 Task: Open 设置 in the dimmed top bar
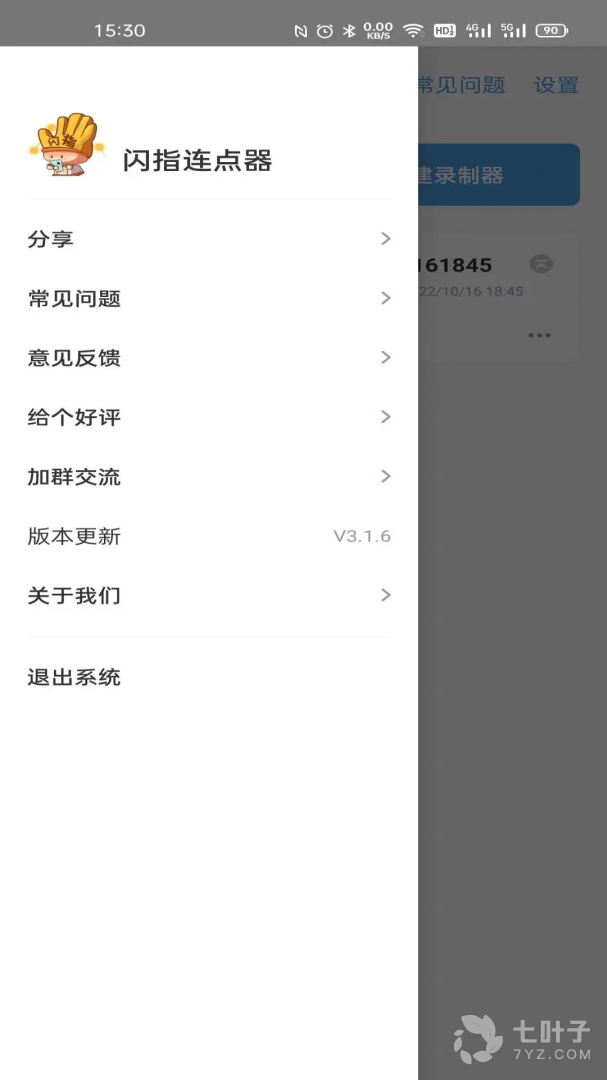point(556,85)
